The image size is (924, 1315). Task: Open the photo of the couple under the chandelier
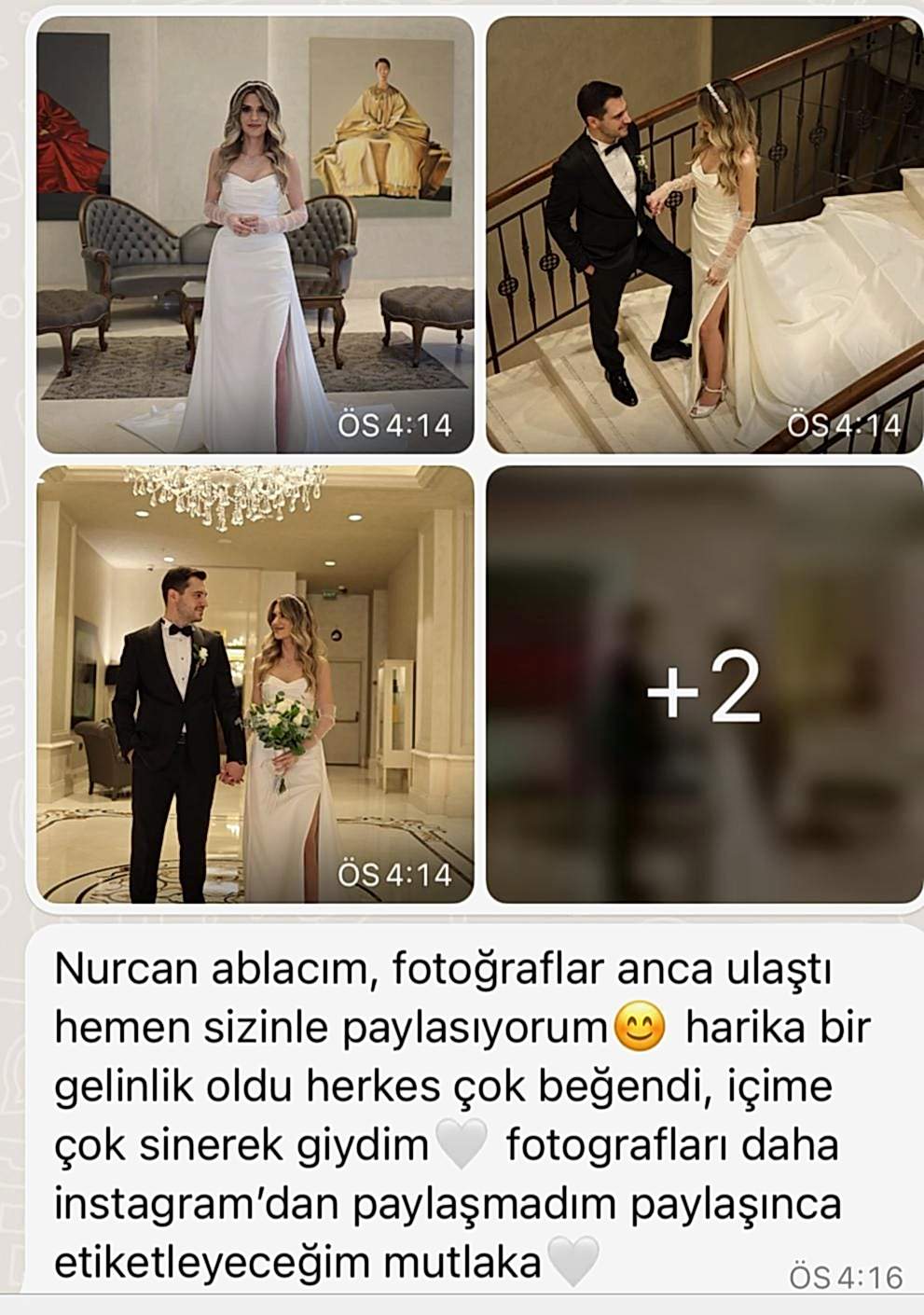click(255, 684)
